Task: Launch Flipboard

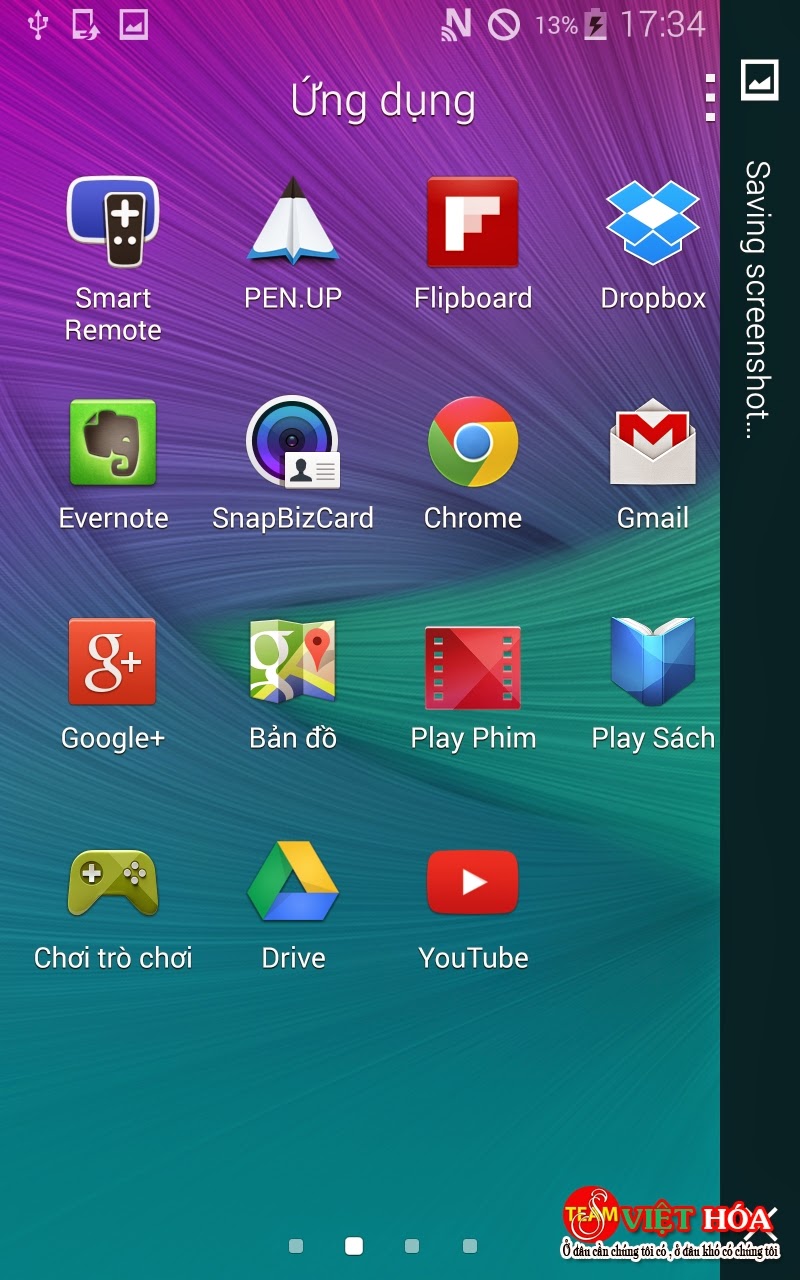Action: coord(473,223)
